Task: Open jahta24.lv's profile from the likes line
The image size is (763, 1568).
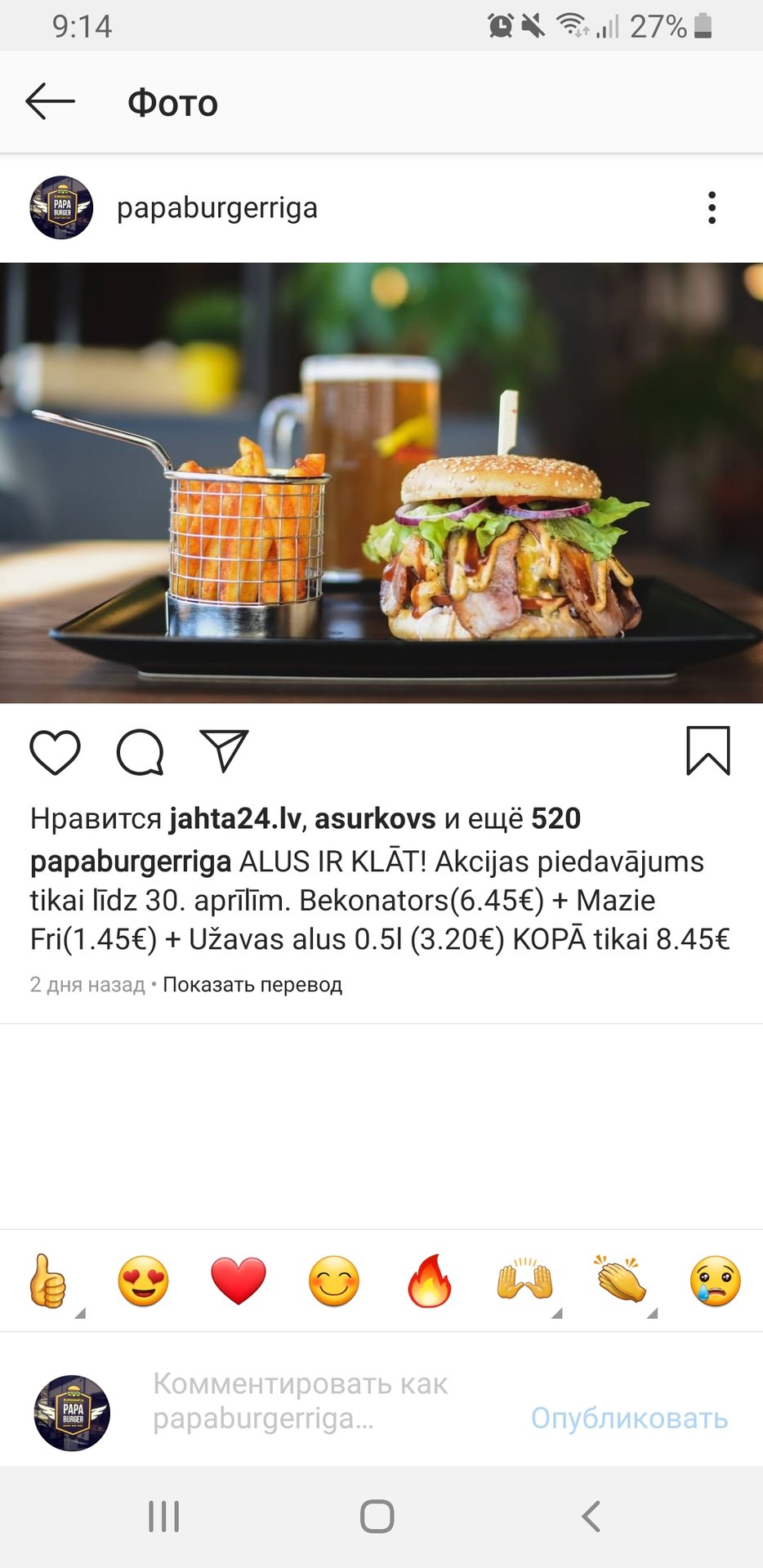Action: (235, 818)
